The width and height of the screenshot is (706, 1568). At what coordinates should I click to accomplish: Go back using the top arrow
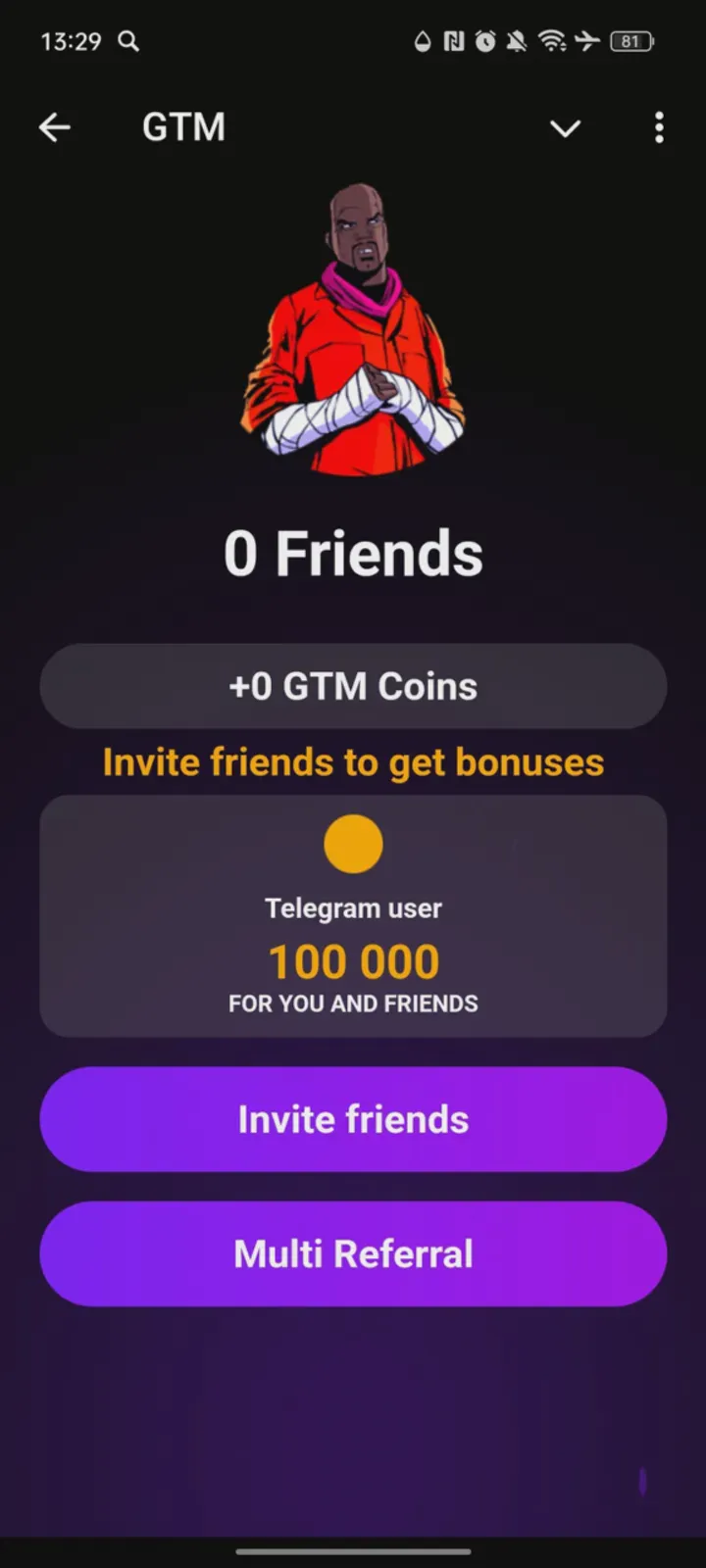click(55, 127)
